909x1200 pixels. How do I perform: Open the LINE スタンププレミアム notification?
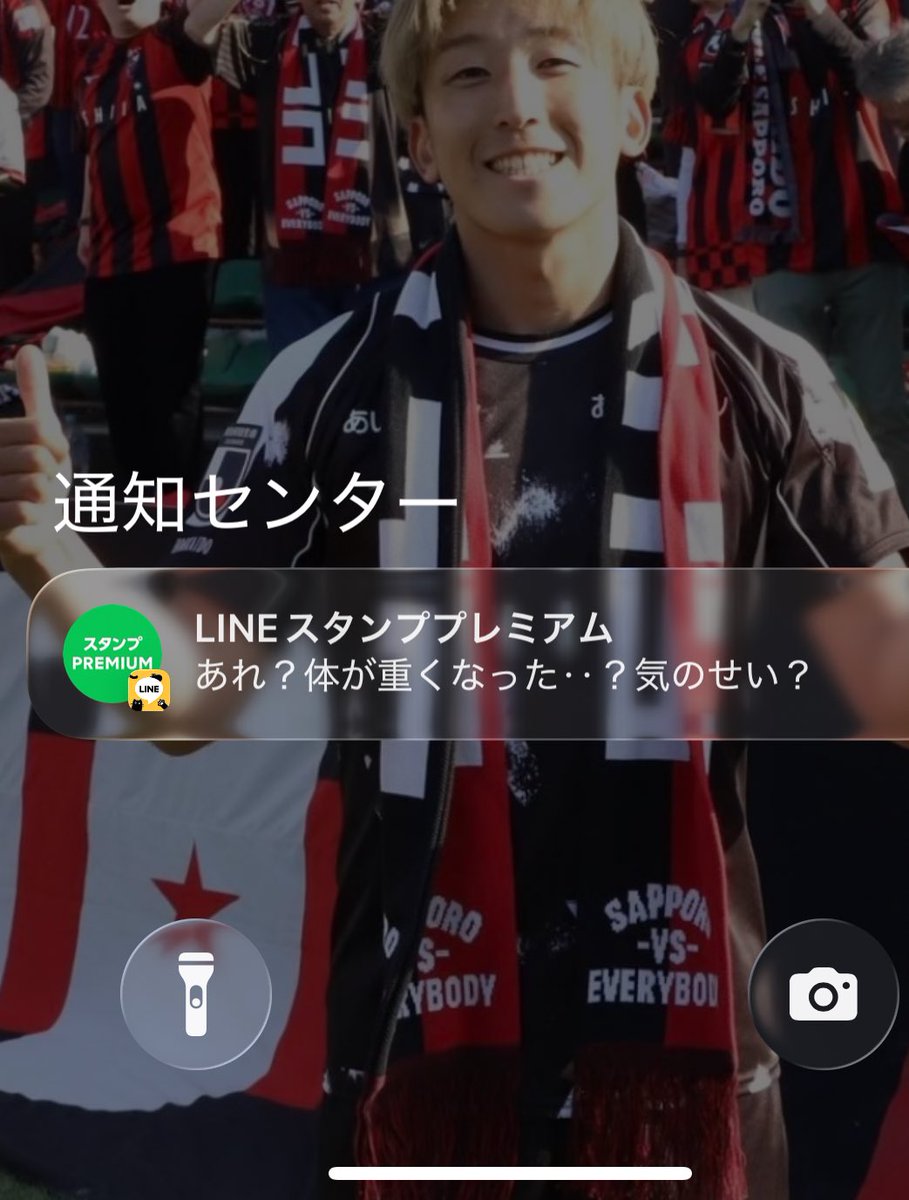[x=470, y=655]
